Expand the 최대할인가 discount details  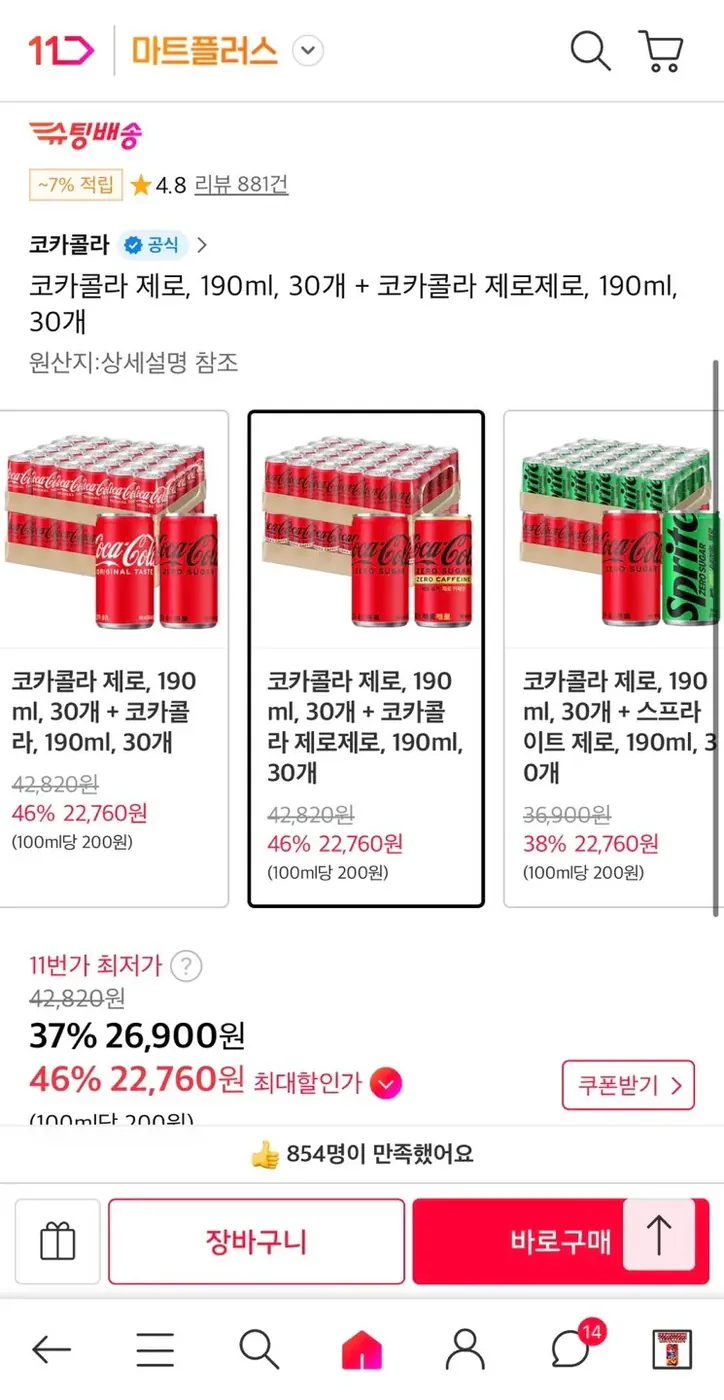point(387,1084)
